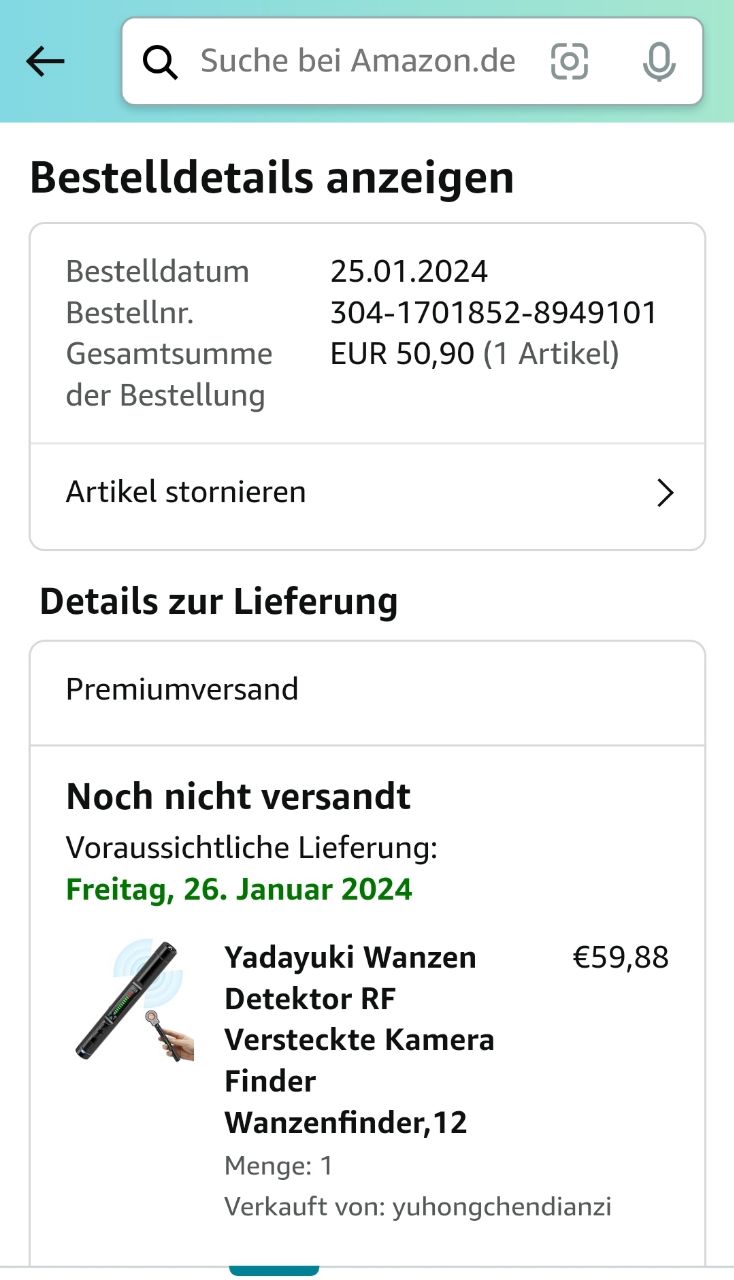Open the Yadayuki Wanzen Detektor product image

(x=132, y=1000)
